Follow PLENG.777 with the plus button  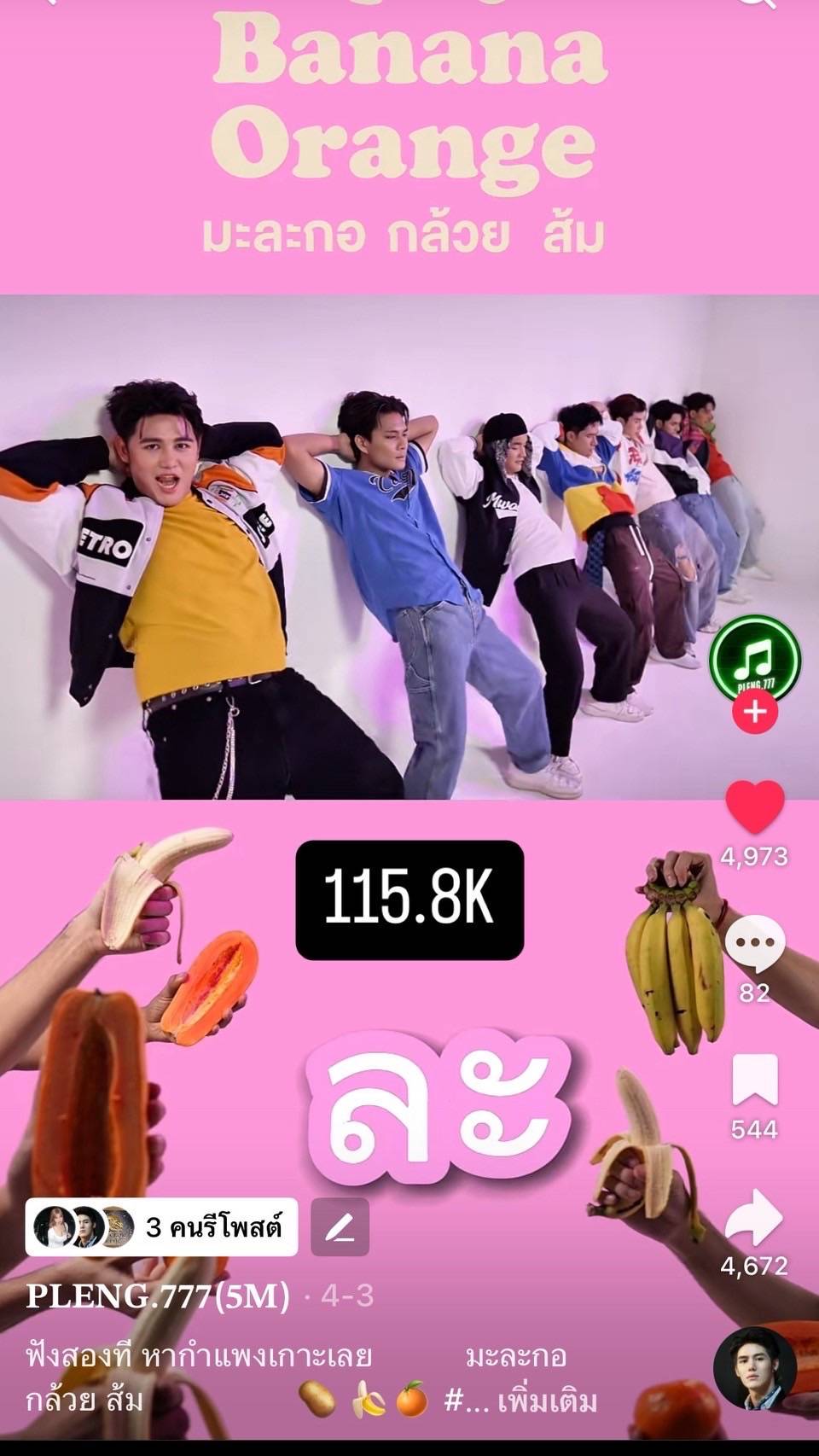point(754,710)
